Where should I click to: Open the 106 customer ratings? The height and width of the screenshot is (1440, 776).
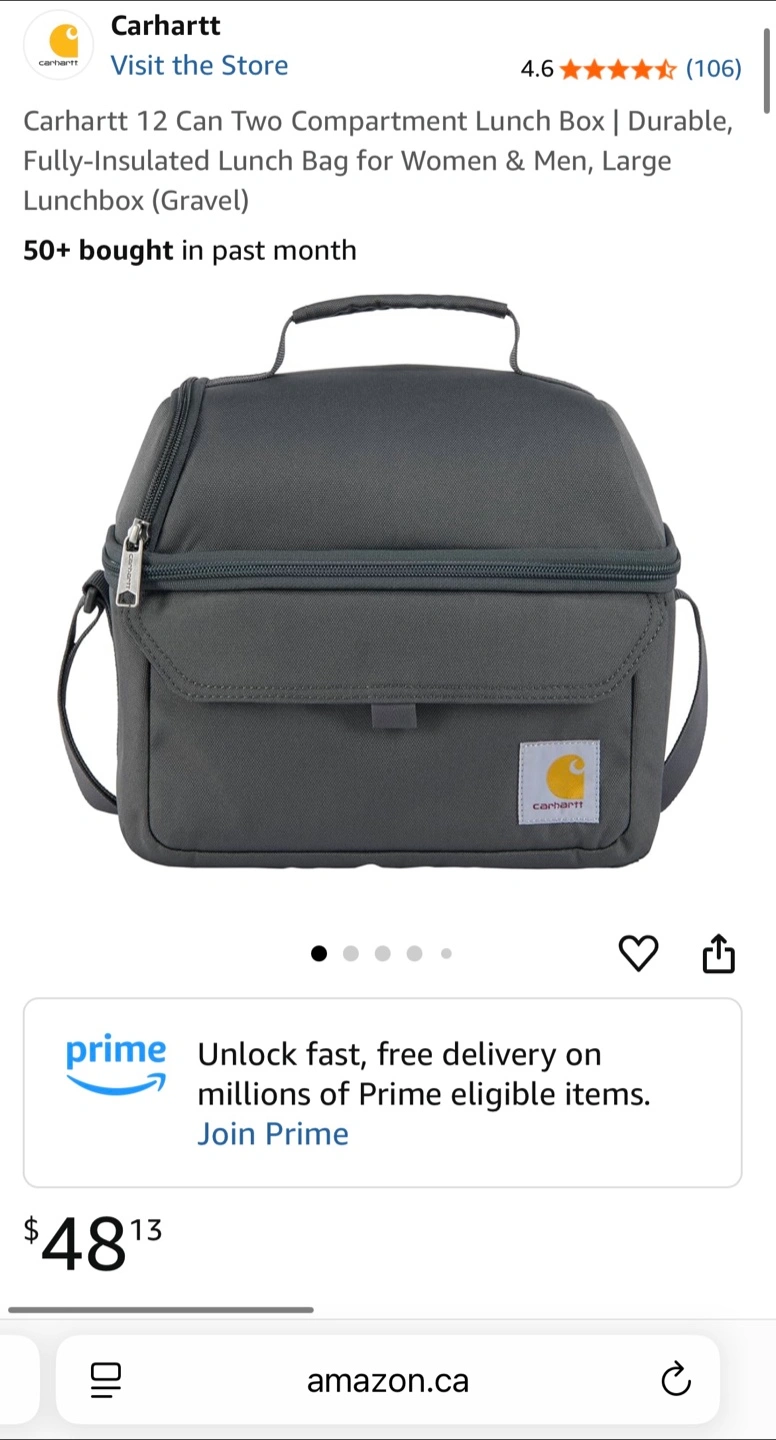pyautogui.click(x=713, y=69)
